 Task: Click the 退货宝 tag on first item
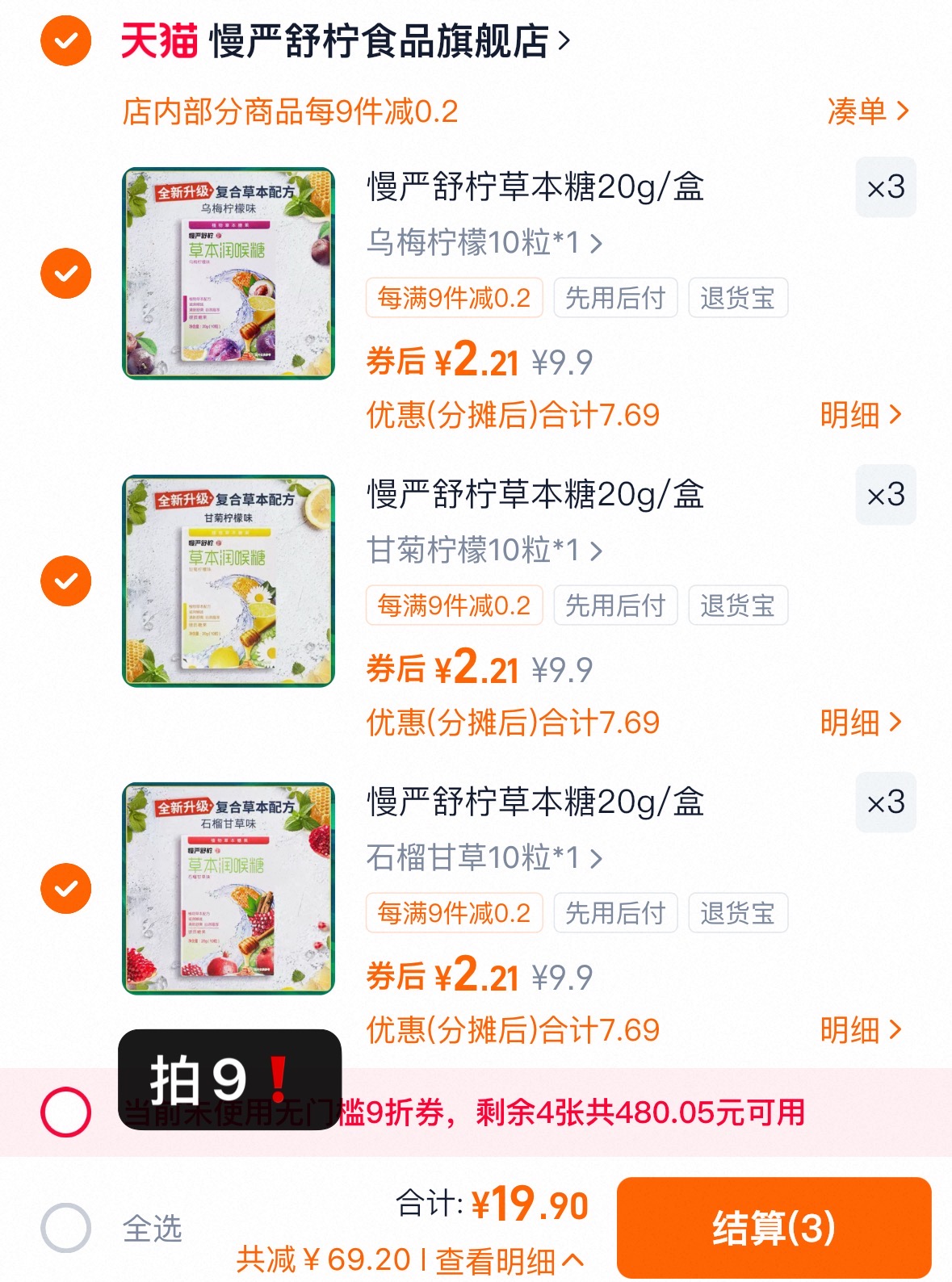coord(737,298)
